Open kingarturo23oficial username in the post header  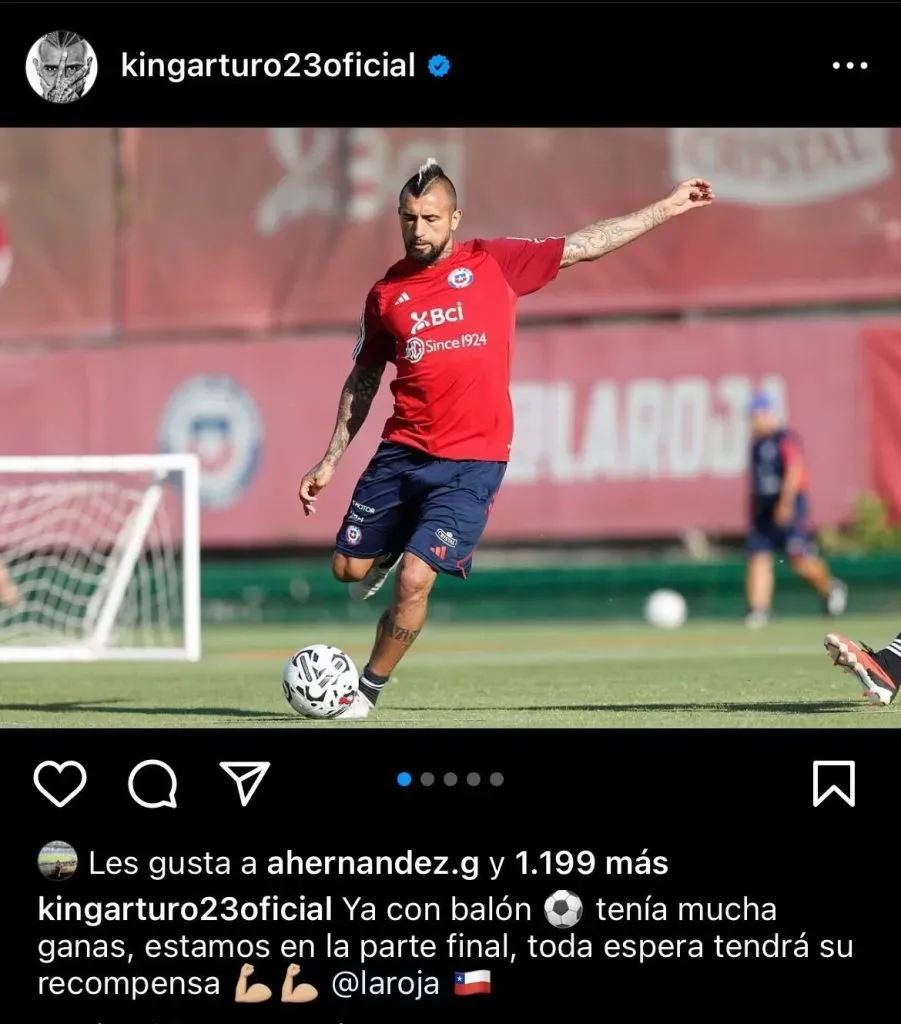click(267, 66)
